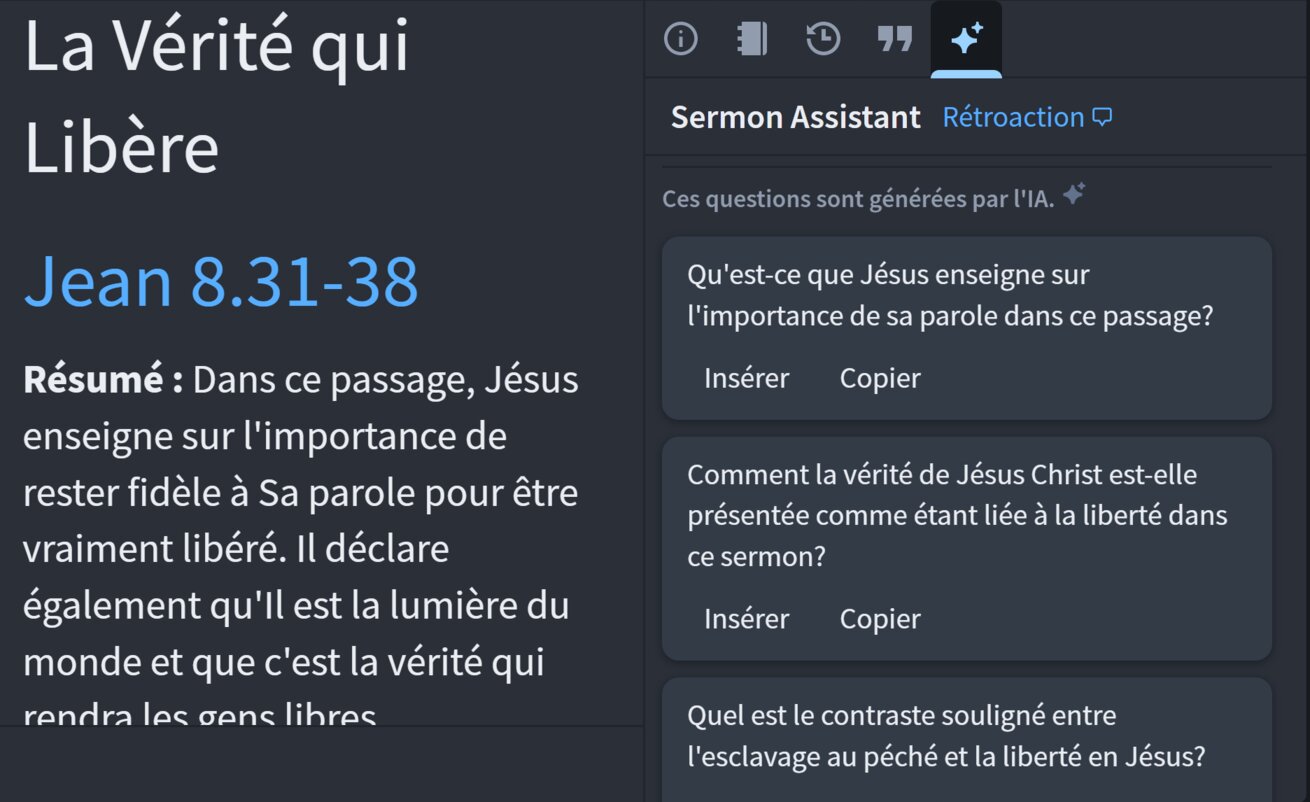This screenshot has height=802, width=1310.
Task: Open the info panel tab
Action: (681, 39)
